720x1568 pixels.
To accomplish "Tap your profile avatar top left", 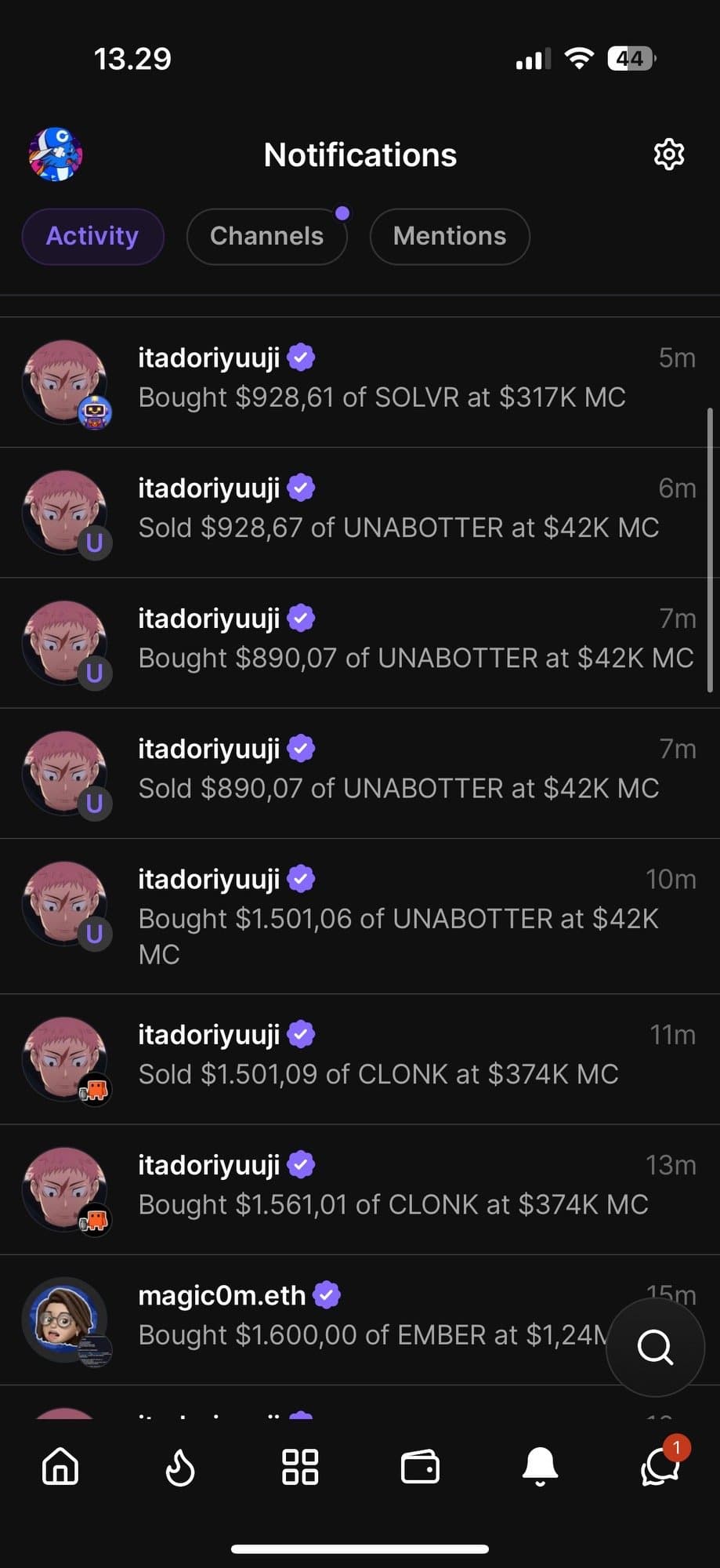I will 55,154.
